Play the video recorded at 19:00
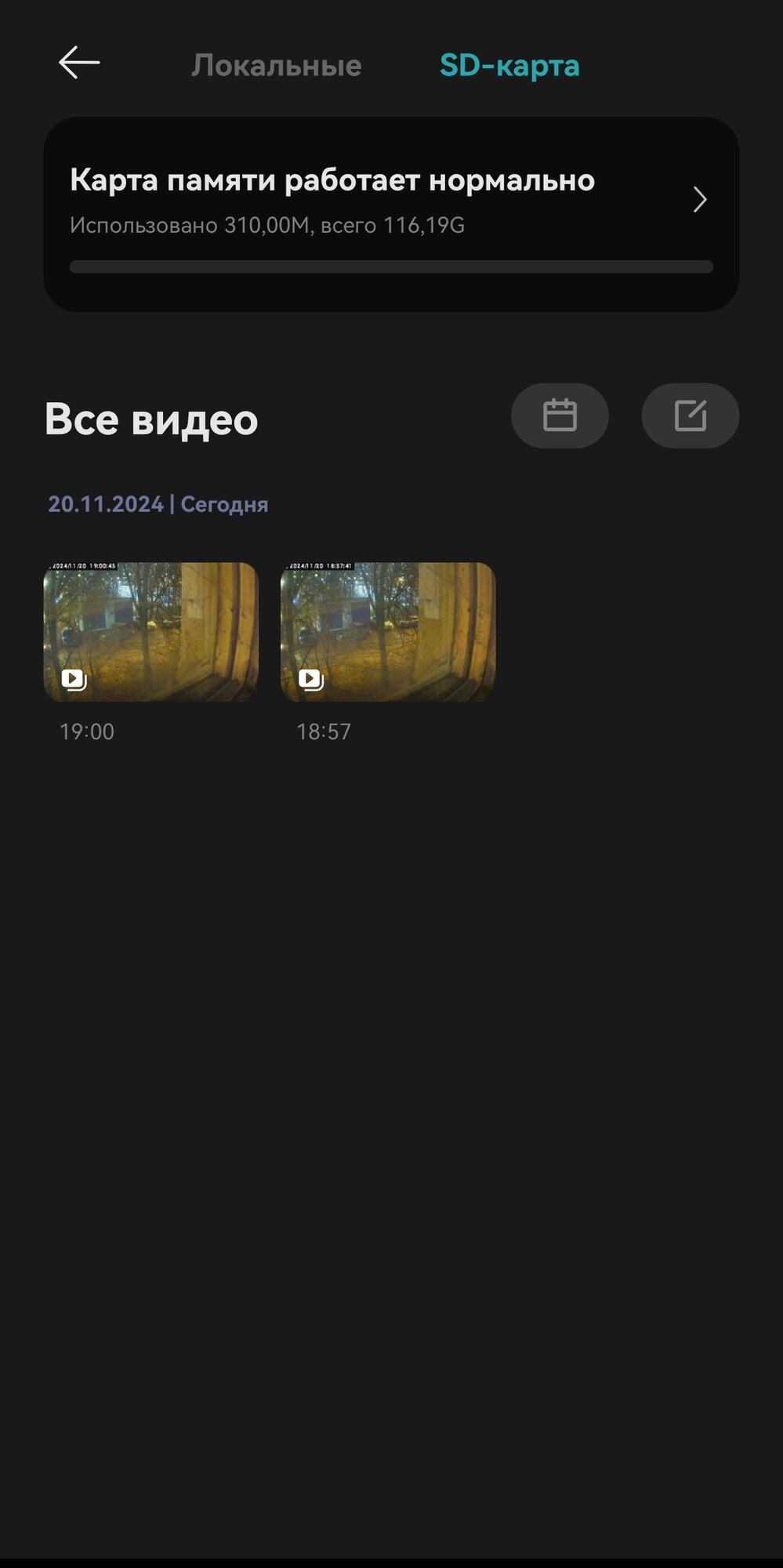This screenshot has width=783, height=1568. (x=150, y=632)
